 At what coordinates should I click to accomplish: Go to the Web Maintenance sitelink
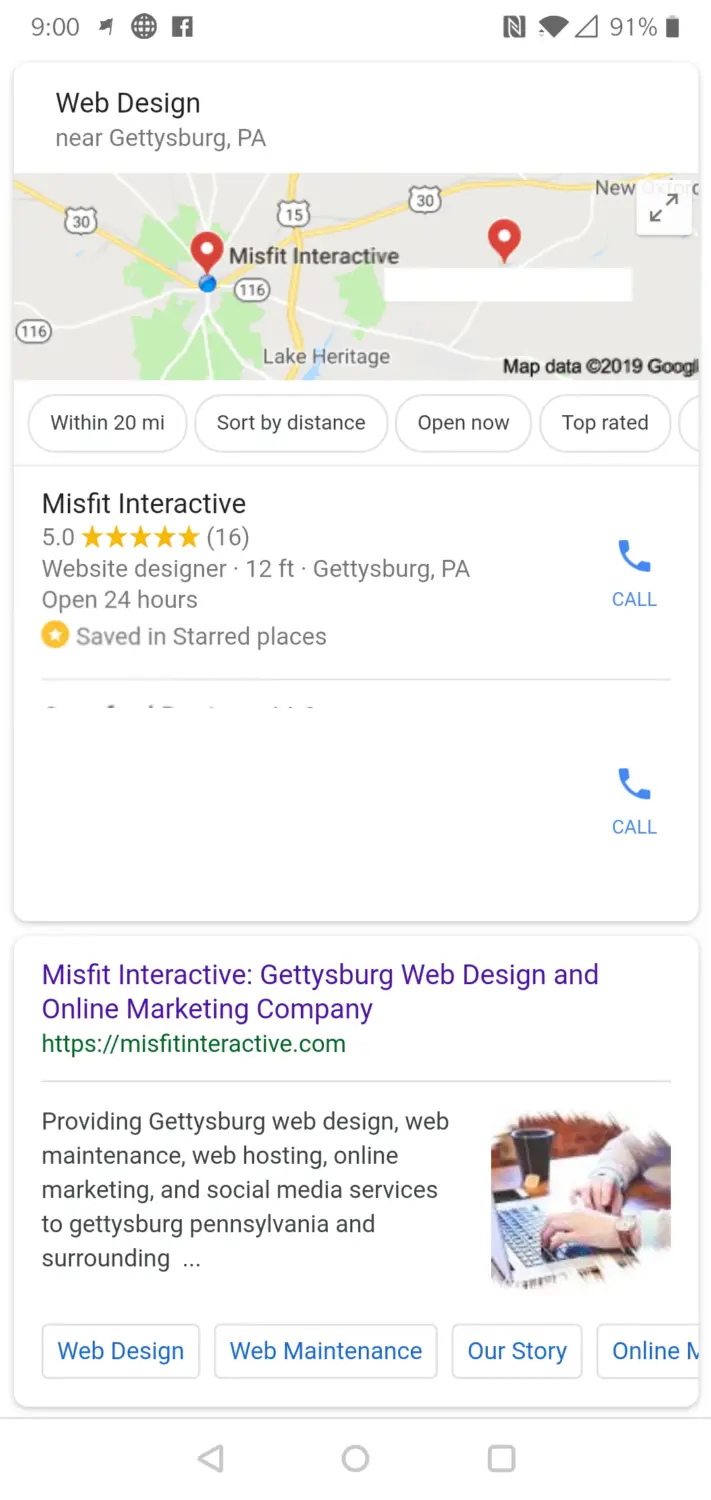(326, 1351)
